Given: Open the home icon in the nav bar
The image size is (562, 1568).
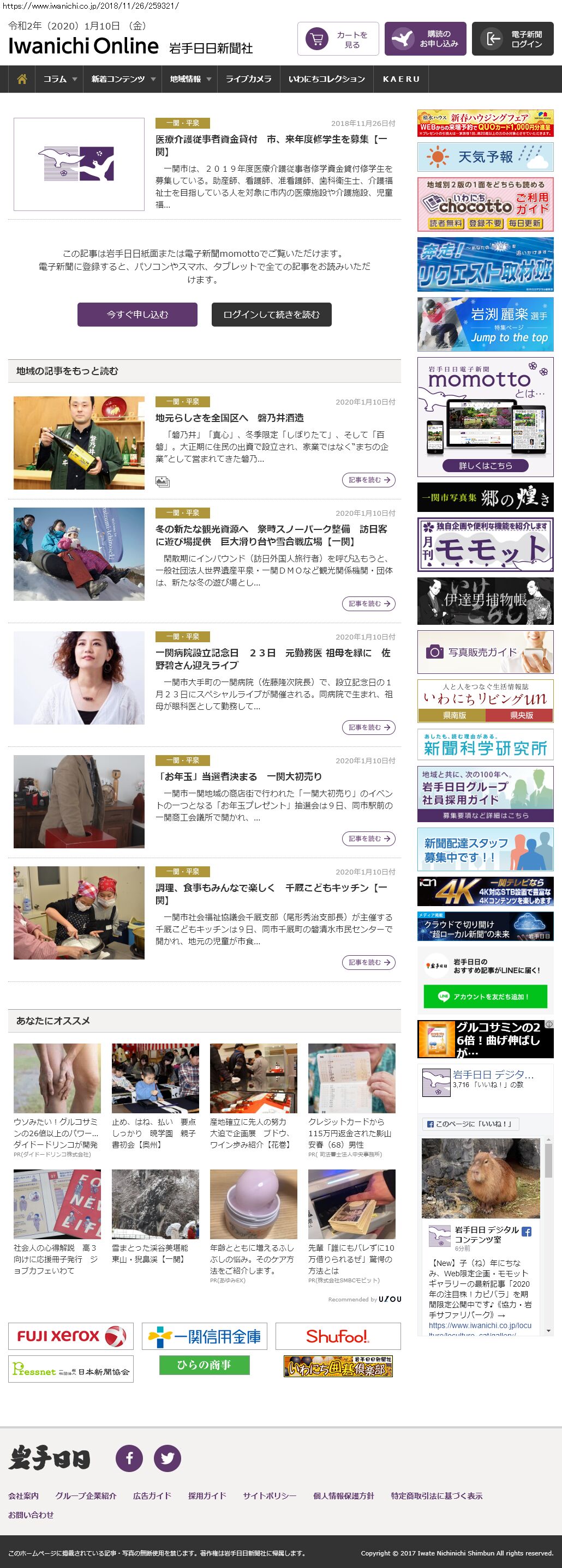Looking at the screenshot, I should click(22, 79).
